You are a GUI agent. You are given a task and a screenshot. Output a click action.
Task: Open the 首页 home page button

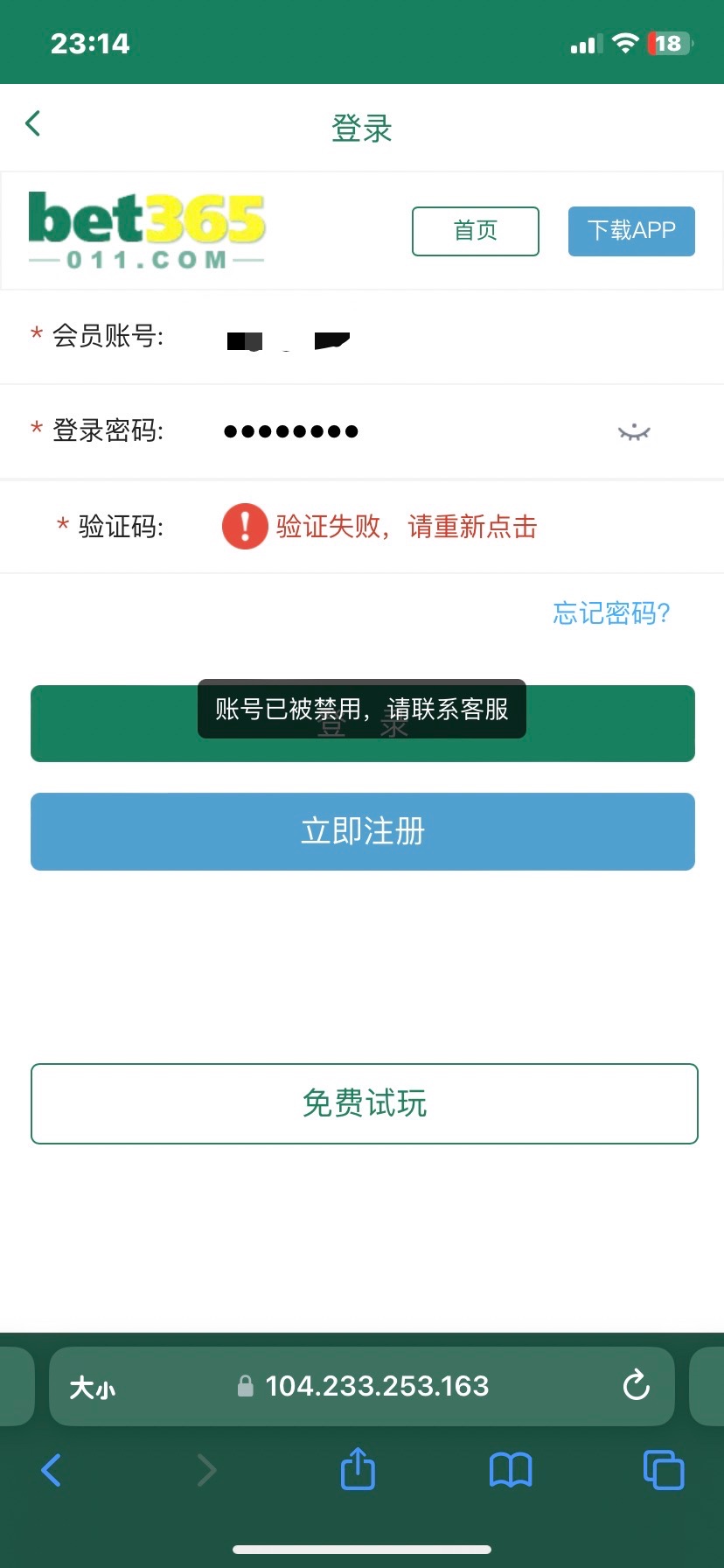[x=475, y=231]
